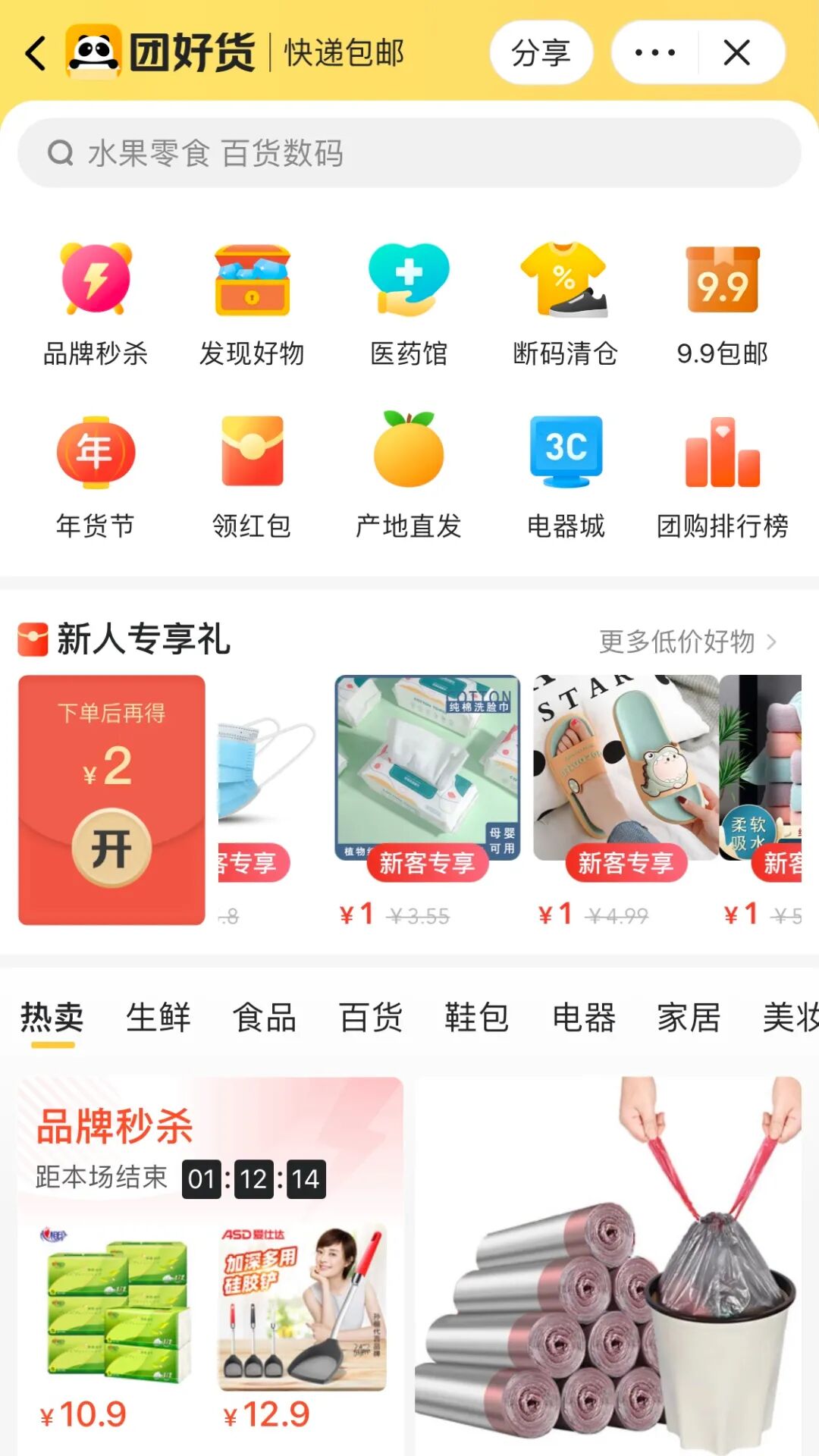Open 年货节 festival page

click(x=96, y=475)
